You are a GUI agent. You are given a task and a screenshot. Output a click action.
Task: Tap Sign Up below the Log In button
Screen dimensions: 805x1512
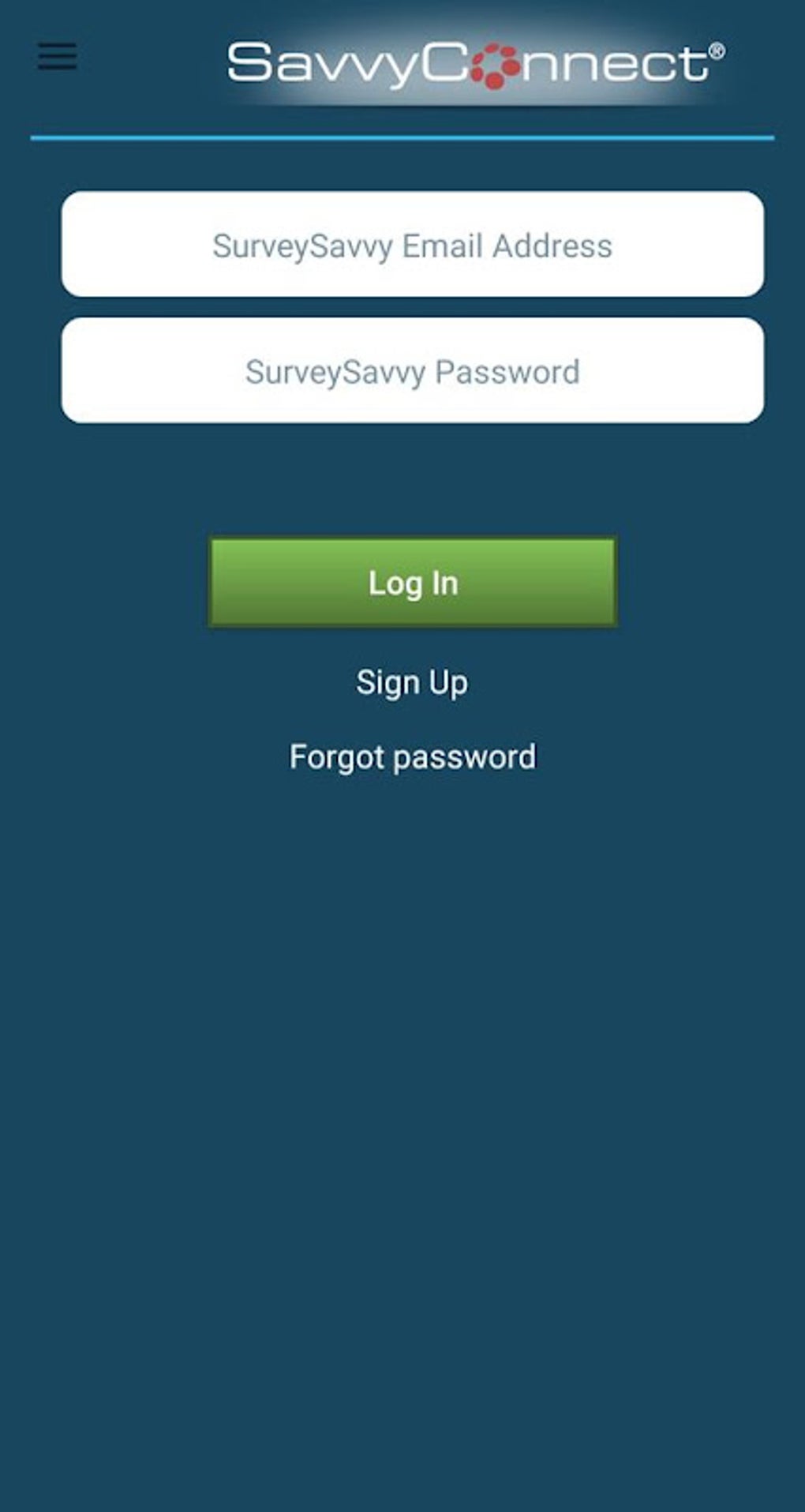pyautogui.click(x=411, y=681)
